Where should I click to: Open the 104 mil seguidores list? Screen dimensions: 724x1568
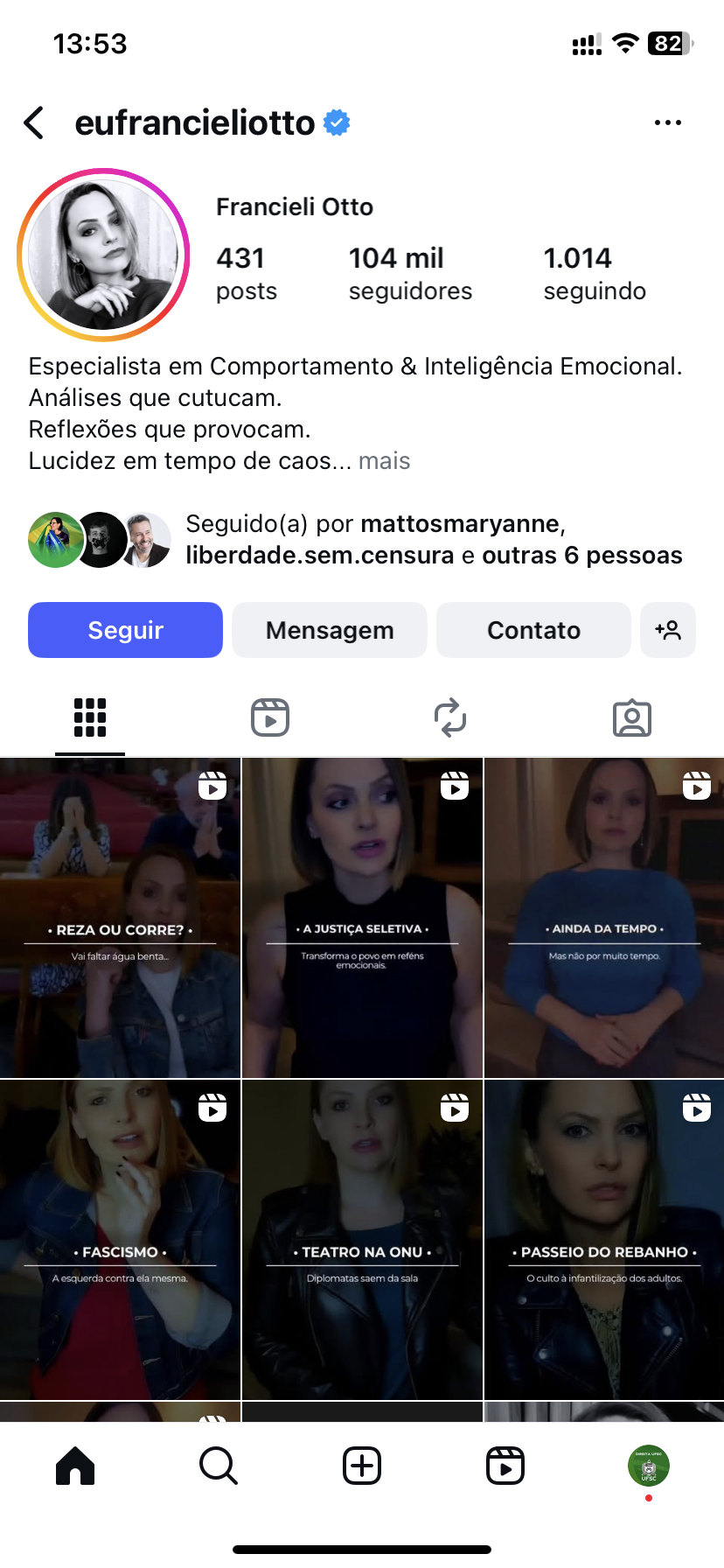click(x=409, y=274)
